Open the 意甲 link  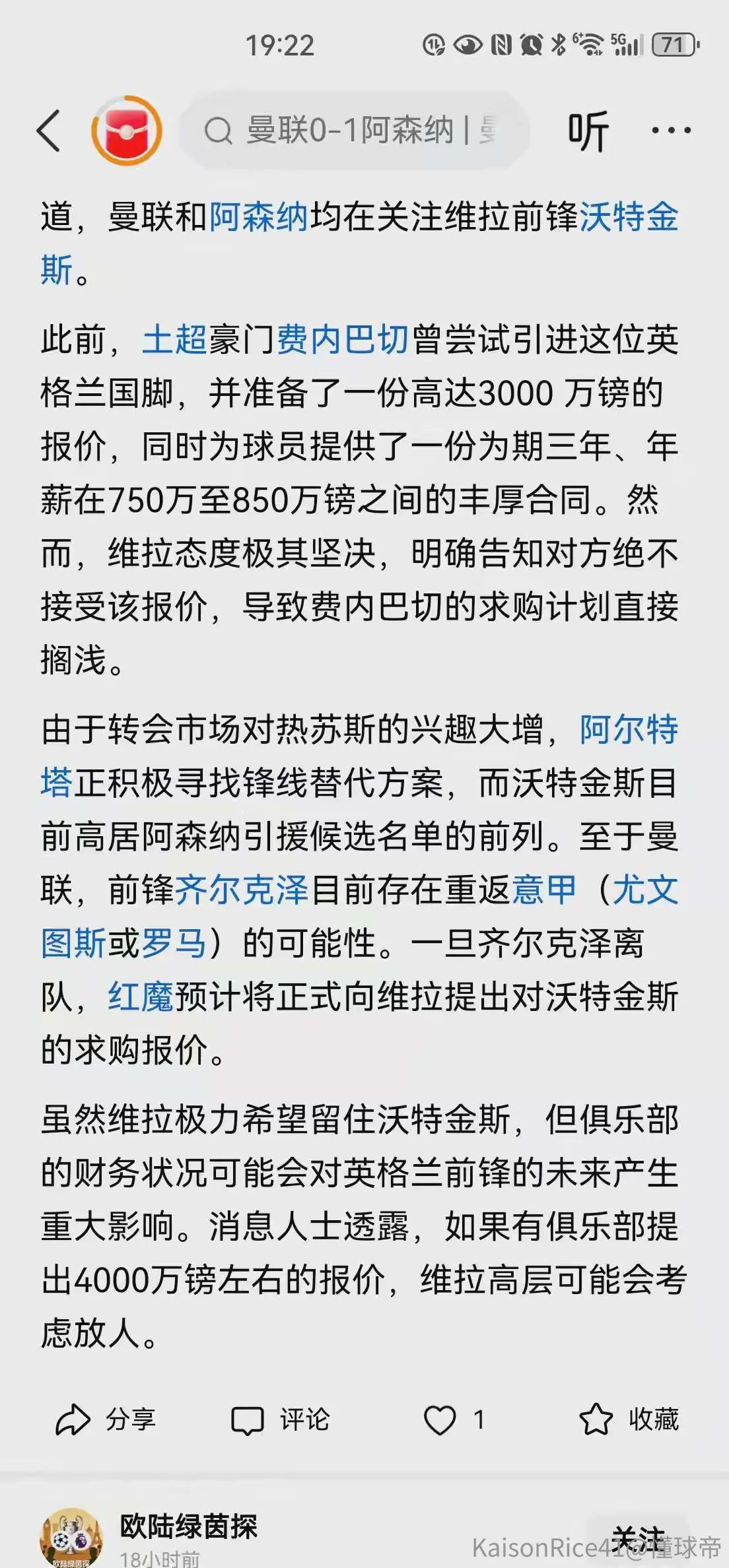(x=545, y=890)
